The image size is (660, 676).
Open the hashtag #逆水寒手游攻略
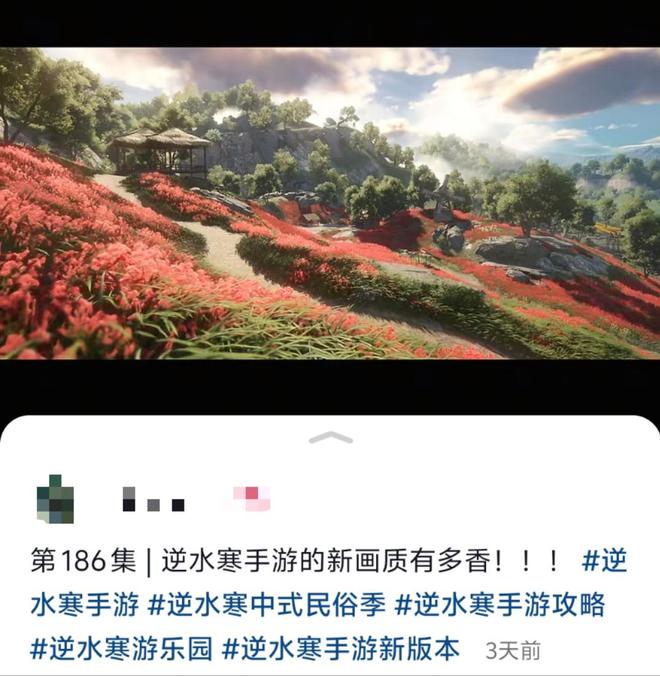500,605
